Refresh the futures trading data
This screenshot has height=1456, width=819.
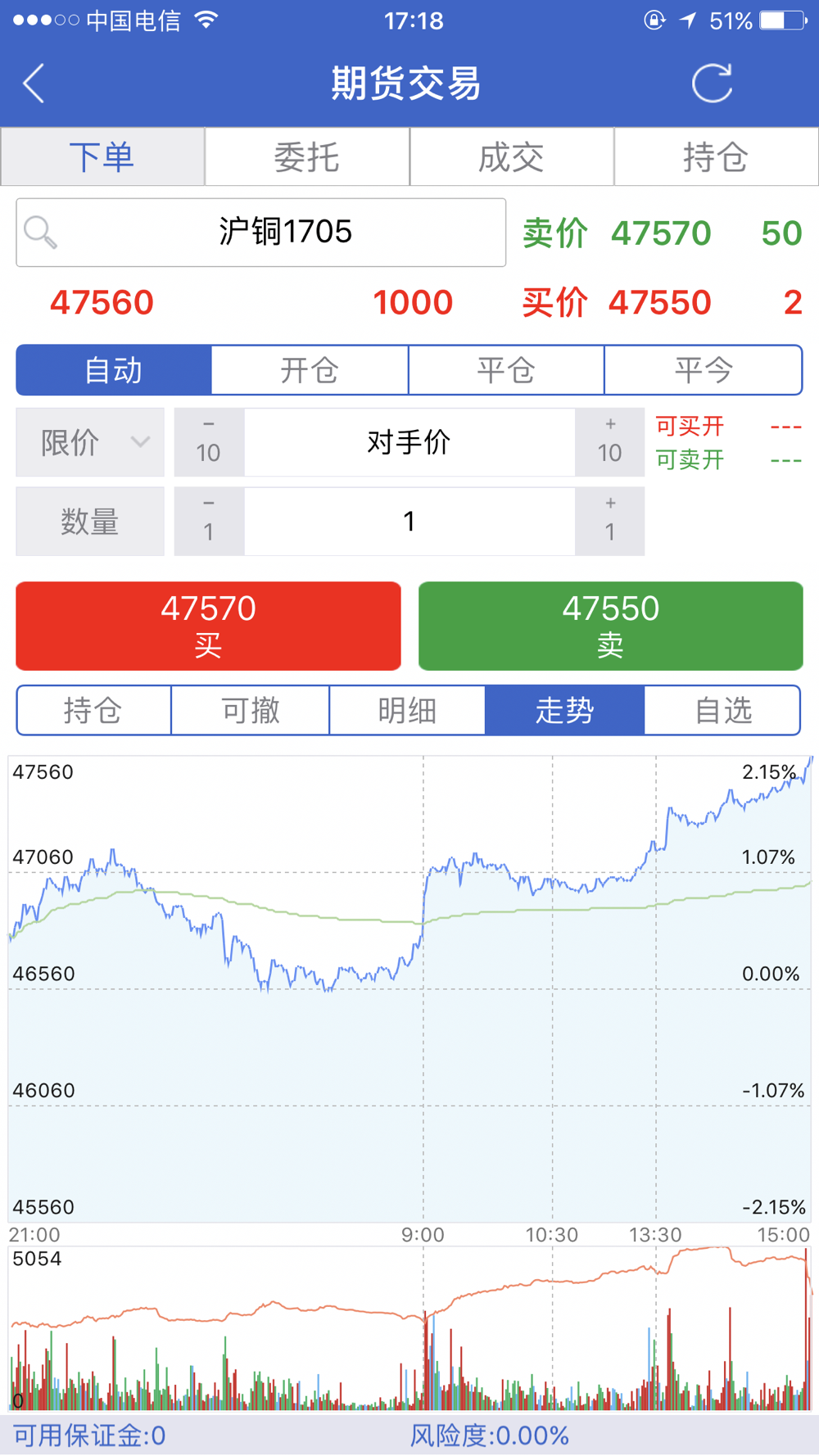coord(711,84)
